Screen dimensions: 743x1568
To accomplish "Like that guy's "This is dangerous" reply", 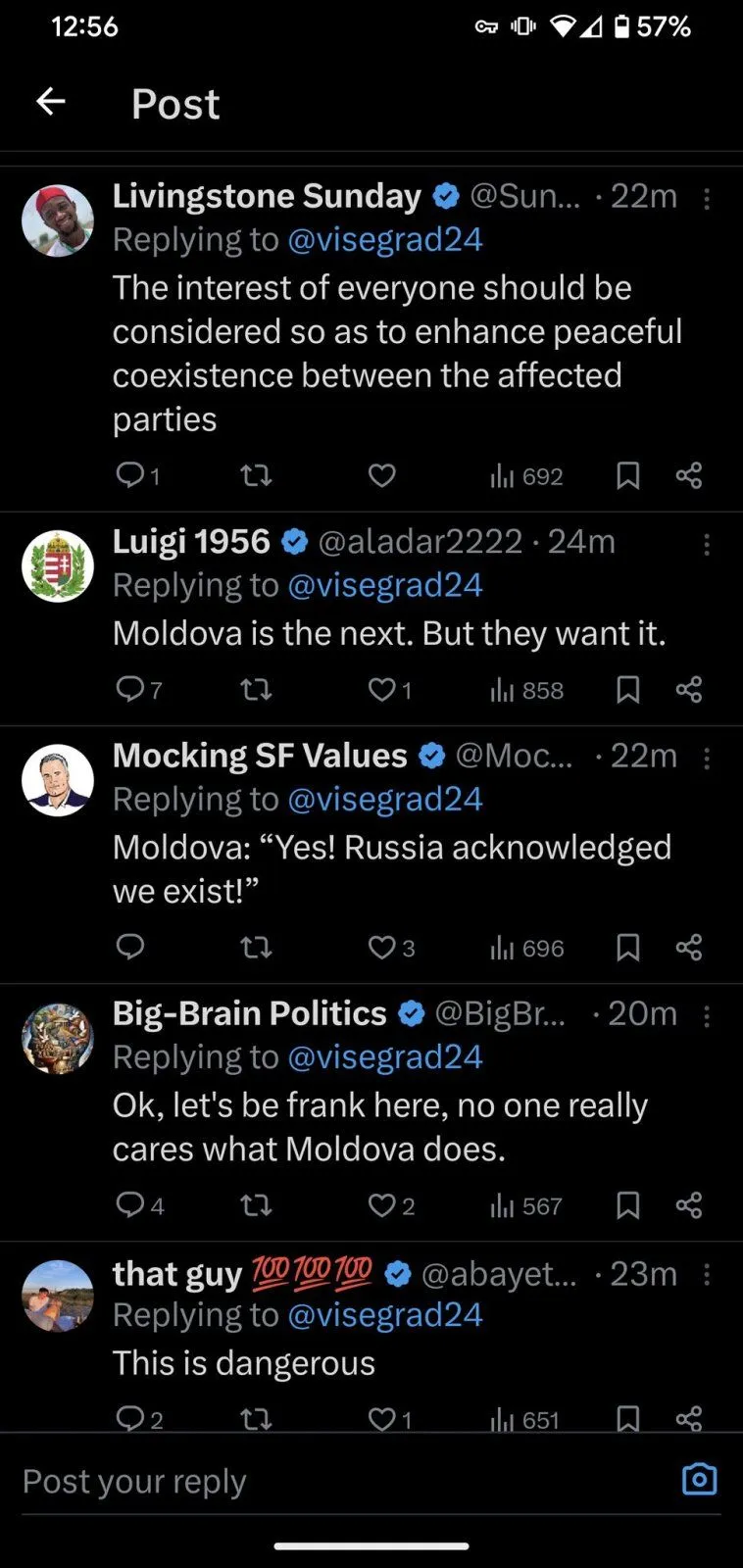I will click(381, 1418).
